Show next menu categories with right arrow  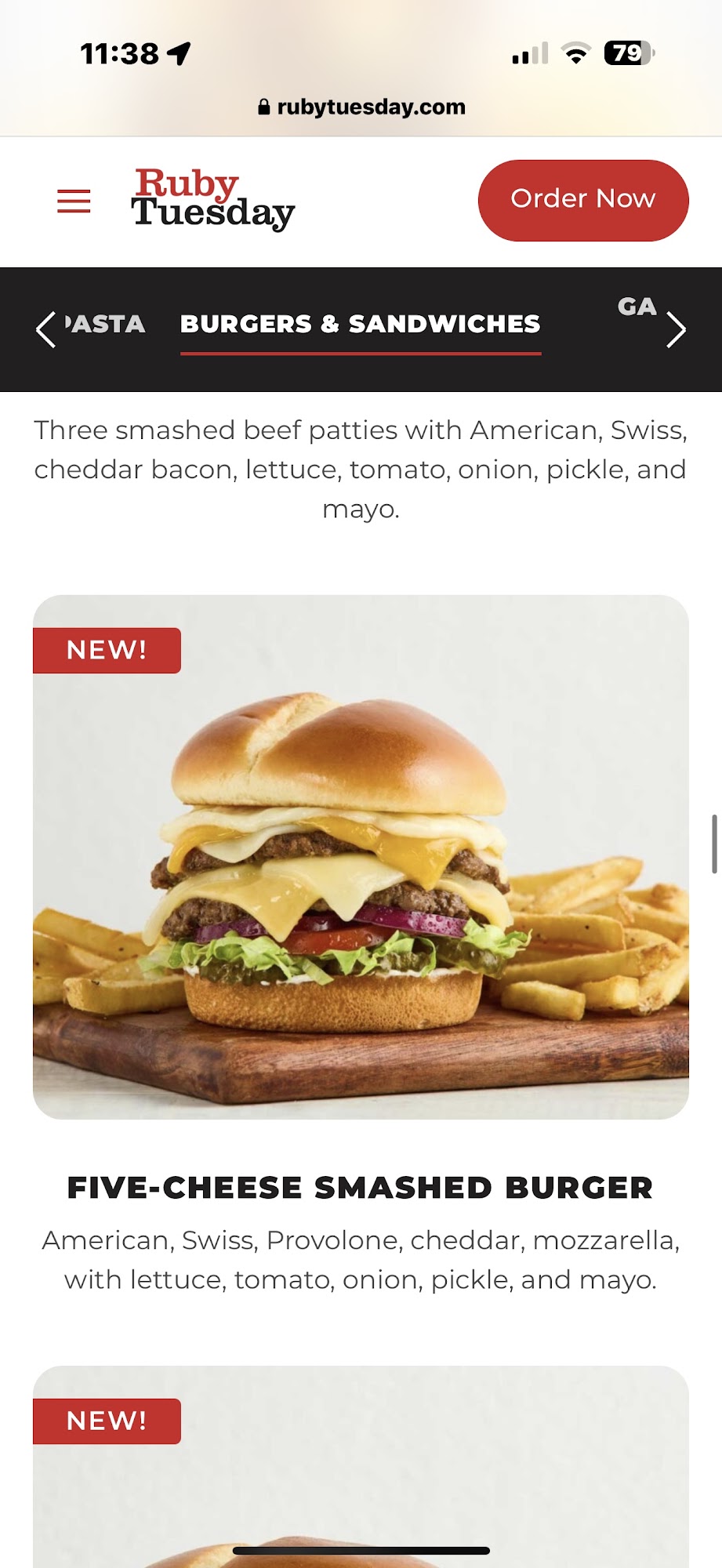tap(676, 329)
